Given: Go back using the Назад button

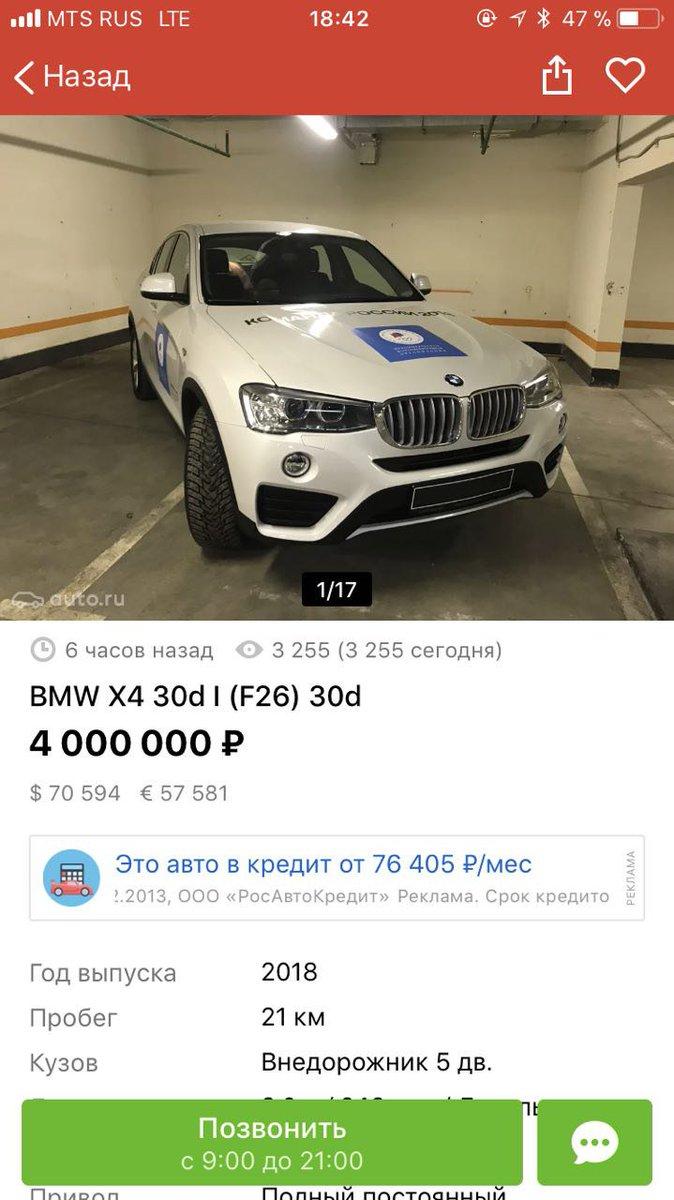Looking at the screenshot, I should (x=72, y=77).
